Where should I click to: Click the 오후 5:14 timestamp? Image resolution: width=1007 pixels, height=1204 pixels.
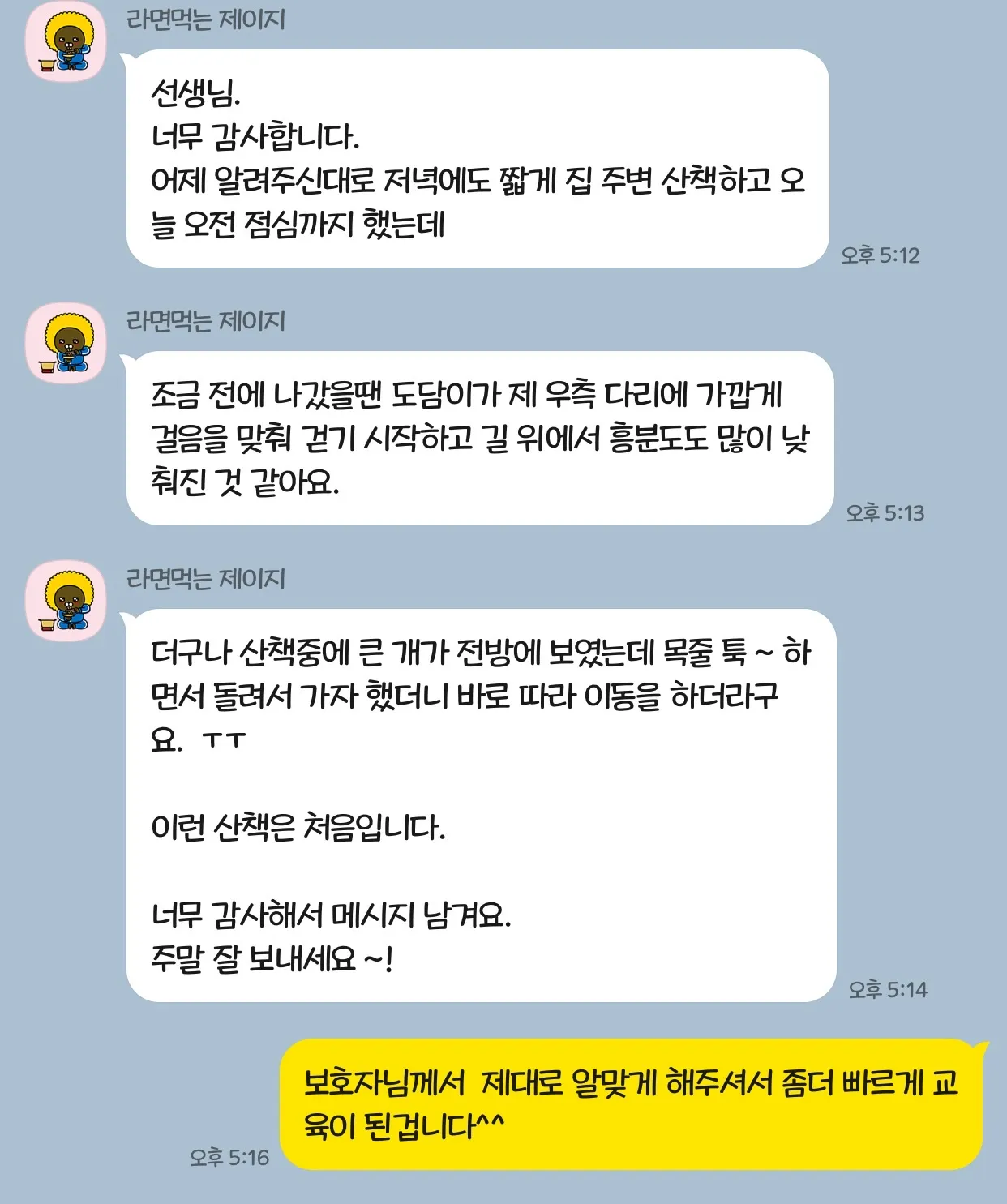click(890, 987)
